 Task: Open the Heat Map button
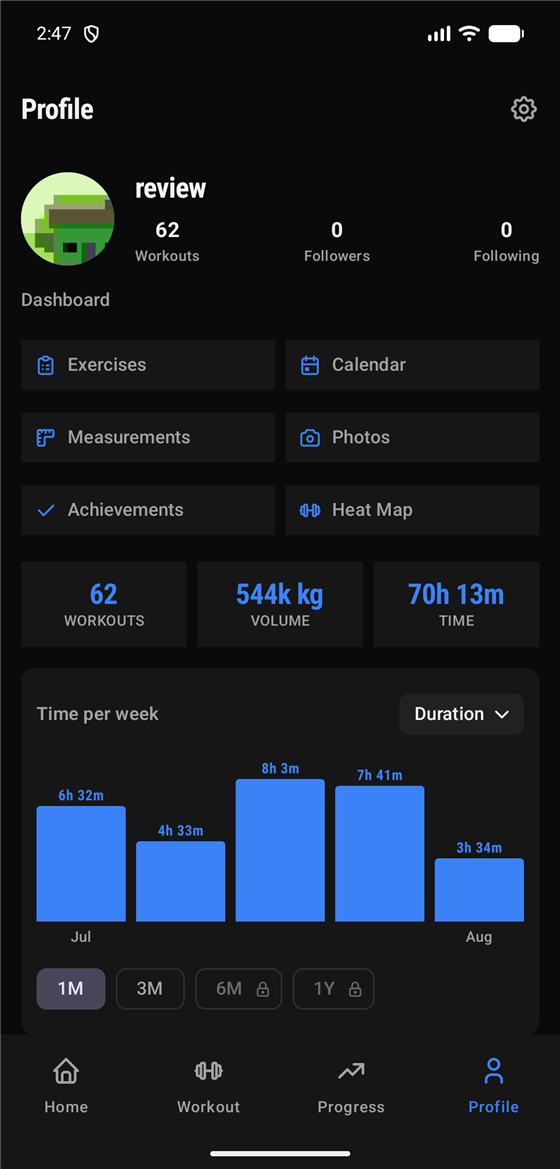(412, 510)
